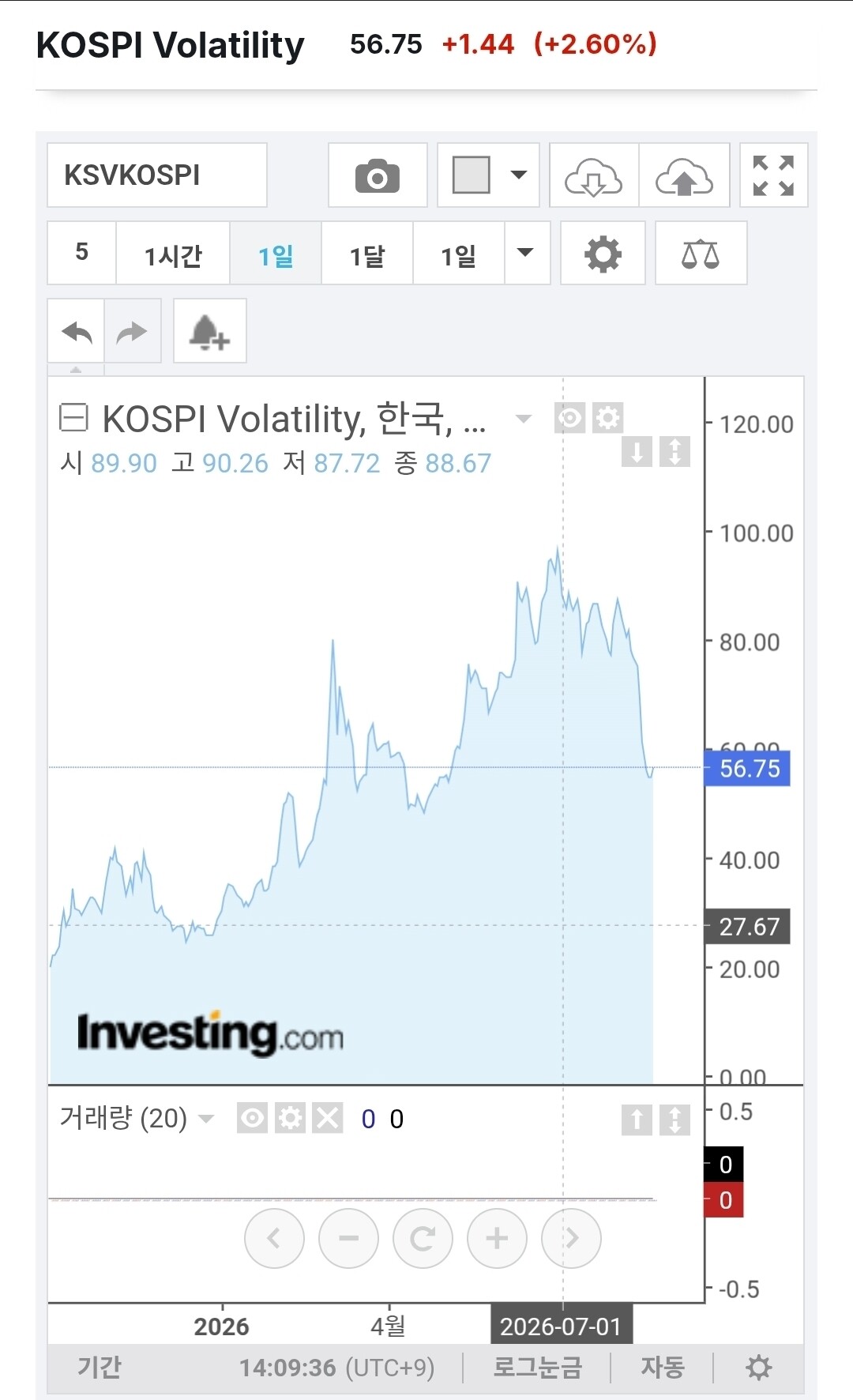Enter fullscreen chart mode
This screenshot has width=853, height=1400.
[x=774, y=175]
